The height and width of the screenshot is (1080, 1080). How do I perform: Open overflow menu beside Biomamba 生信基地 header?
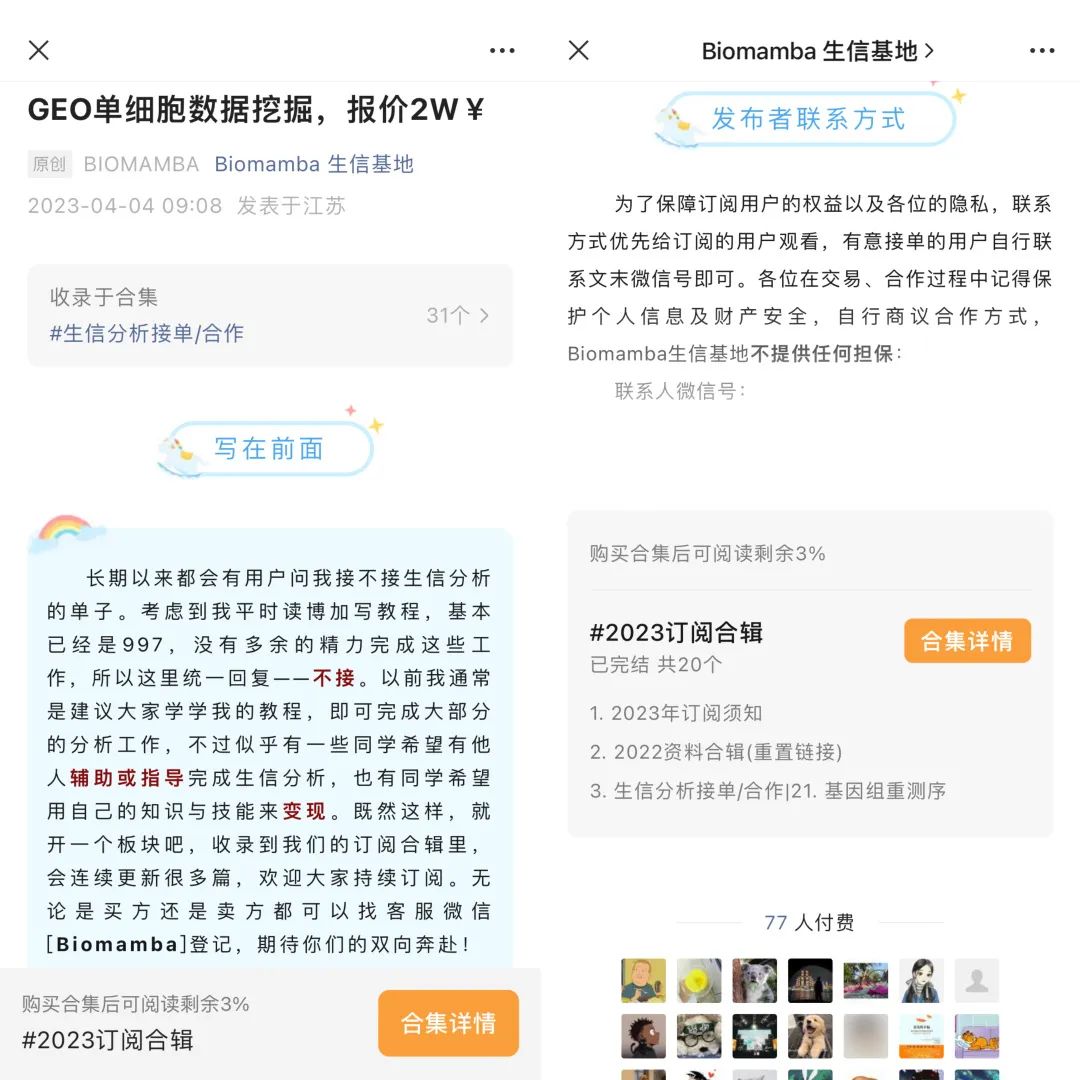click(1042, 50)
